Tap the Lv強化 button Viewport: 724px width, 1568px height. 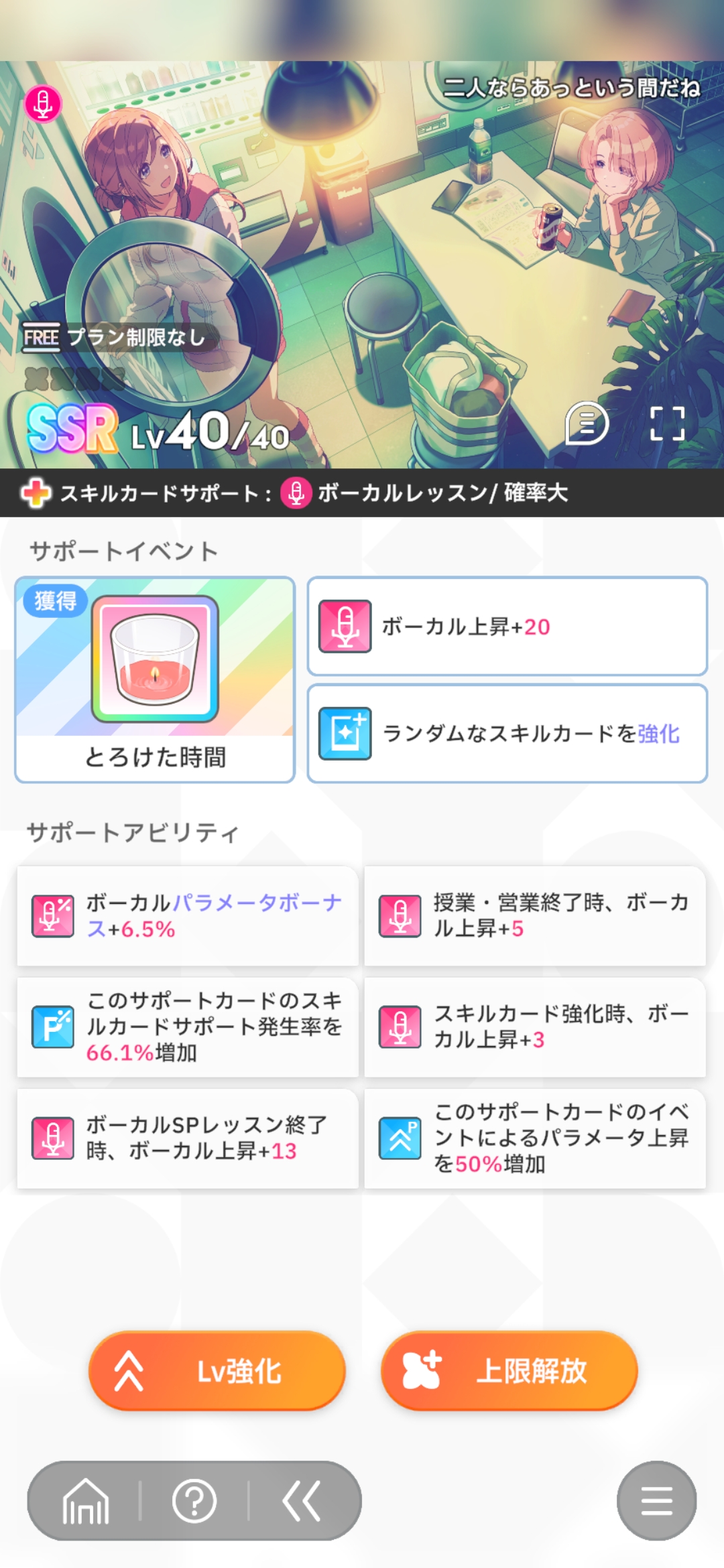217,1370
